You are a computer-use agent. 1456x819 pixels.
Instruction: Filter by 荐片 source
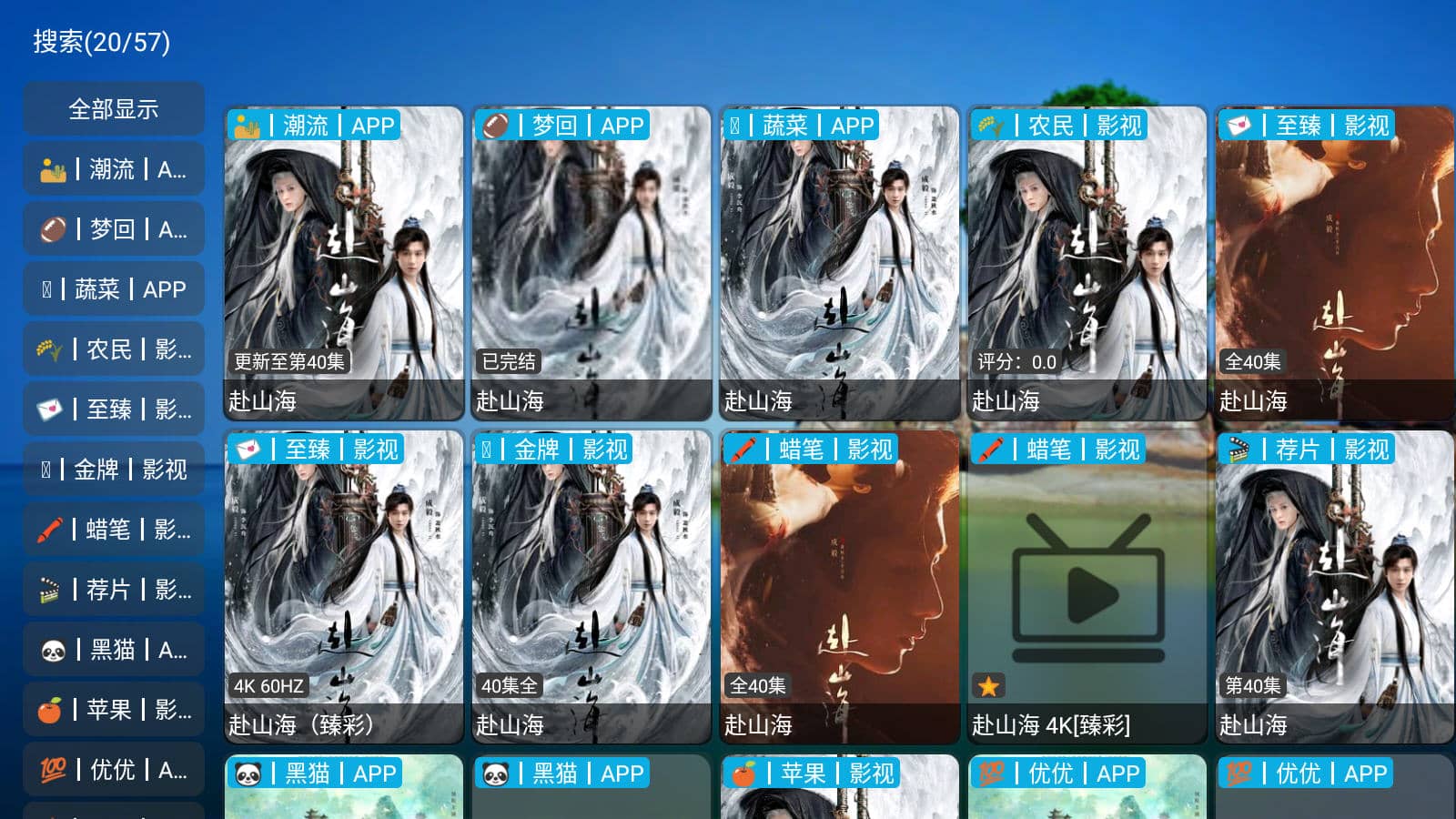click(114, 590)
